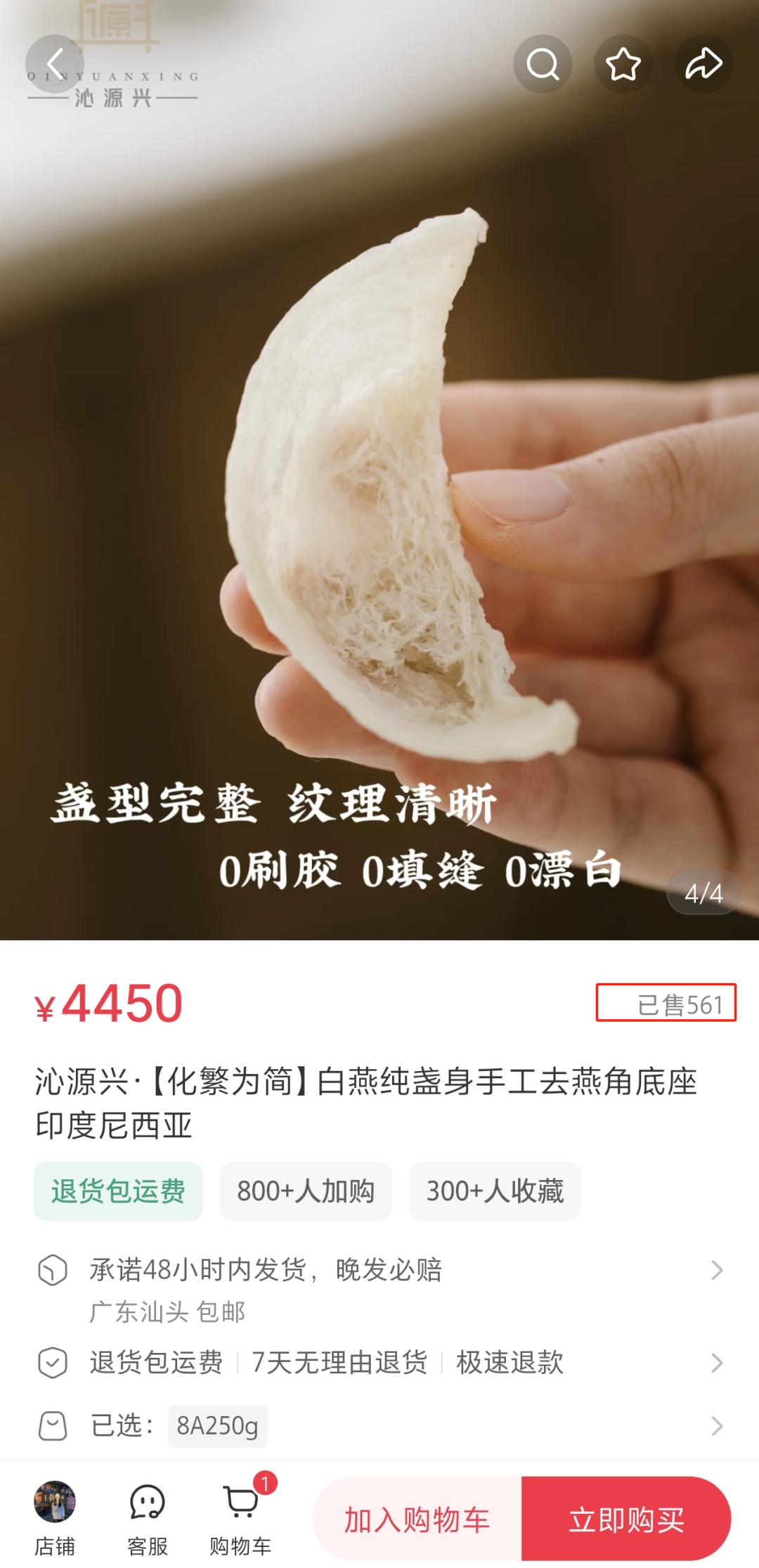759x1568 pixels.
Task: Share this product page
Action: pyautogui.click(x=703, y=64)
